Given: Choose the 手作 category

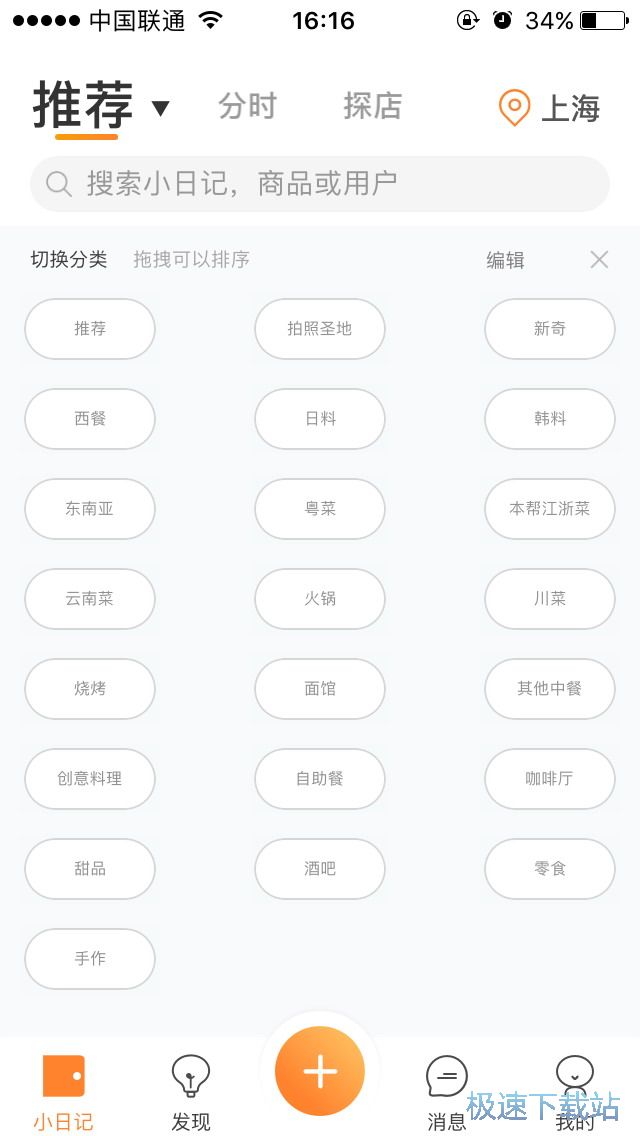Looking at the screenshot, I should [90, 959].
